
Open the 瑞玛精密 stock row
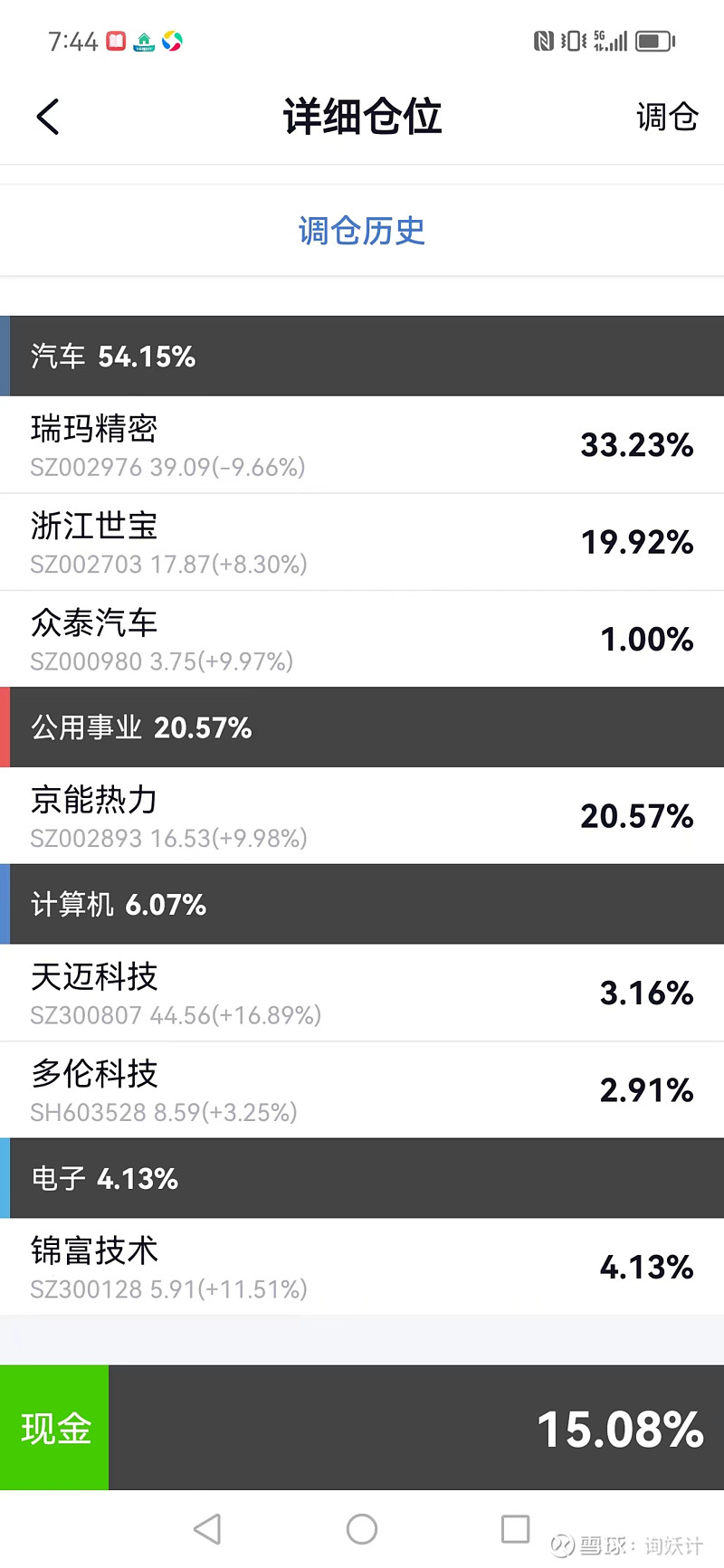pyautogui.click(x=362, y=445)
